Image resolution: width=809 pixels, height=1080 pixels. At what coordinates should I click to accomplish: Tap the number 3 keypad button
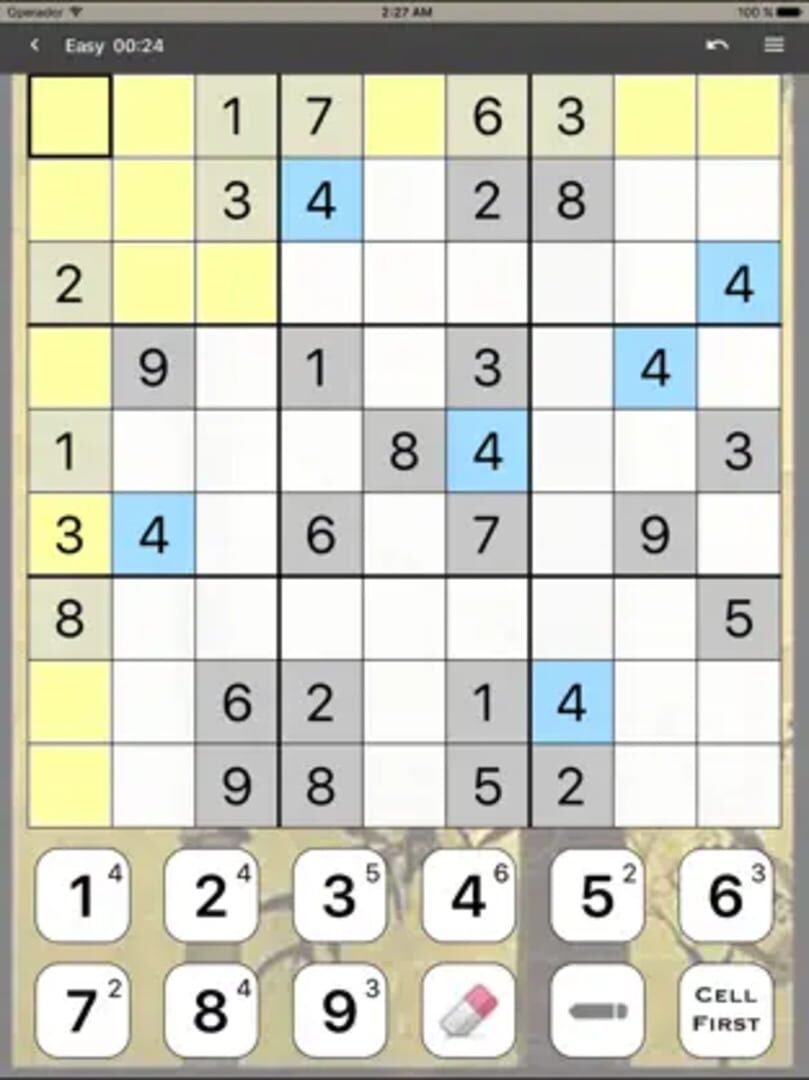tap(340, 896)
